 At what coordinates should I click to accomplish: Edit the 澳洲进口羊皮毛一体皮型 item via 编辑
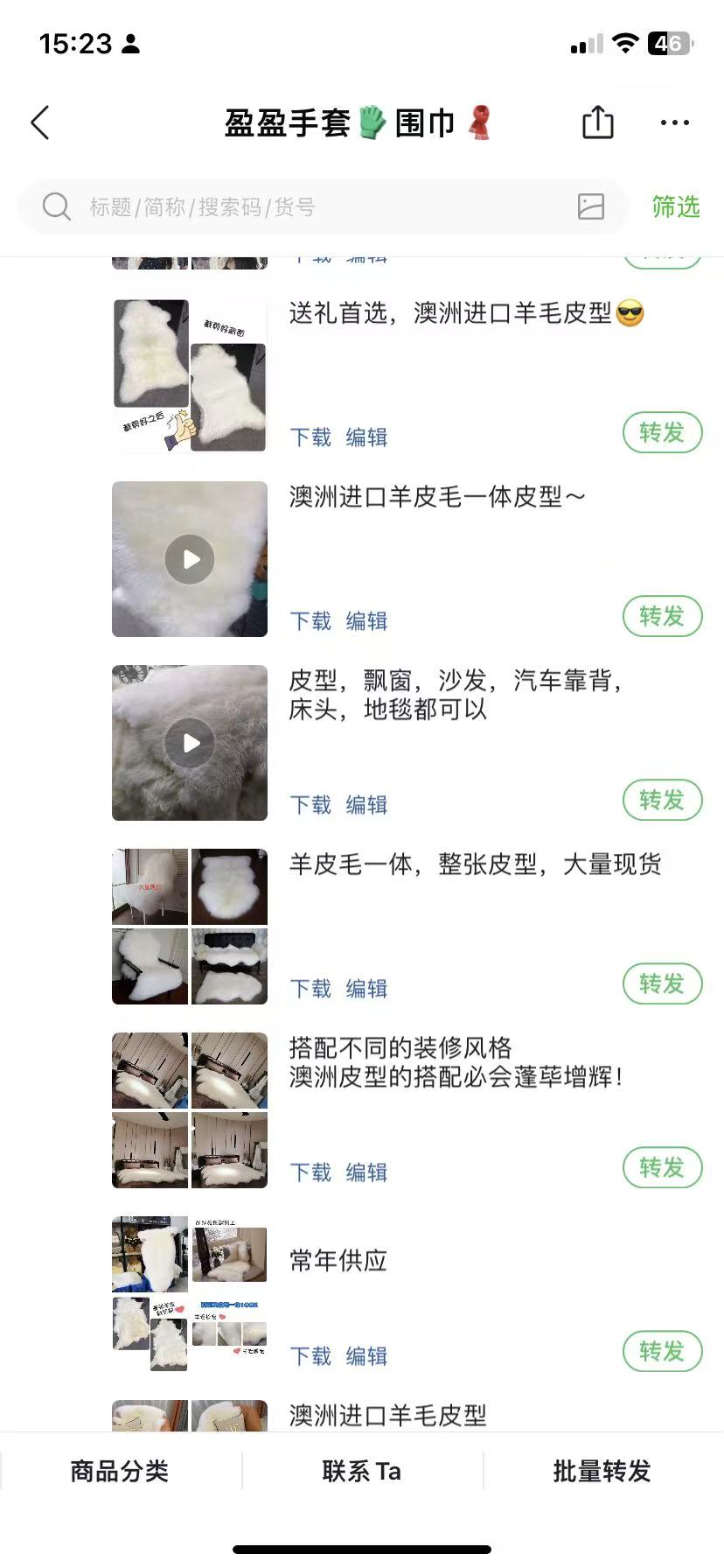366,621
